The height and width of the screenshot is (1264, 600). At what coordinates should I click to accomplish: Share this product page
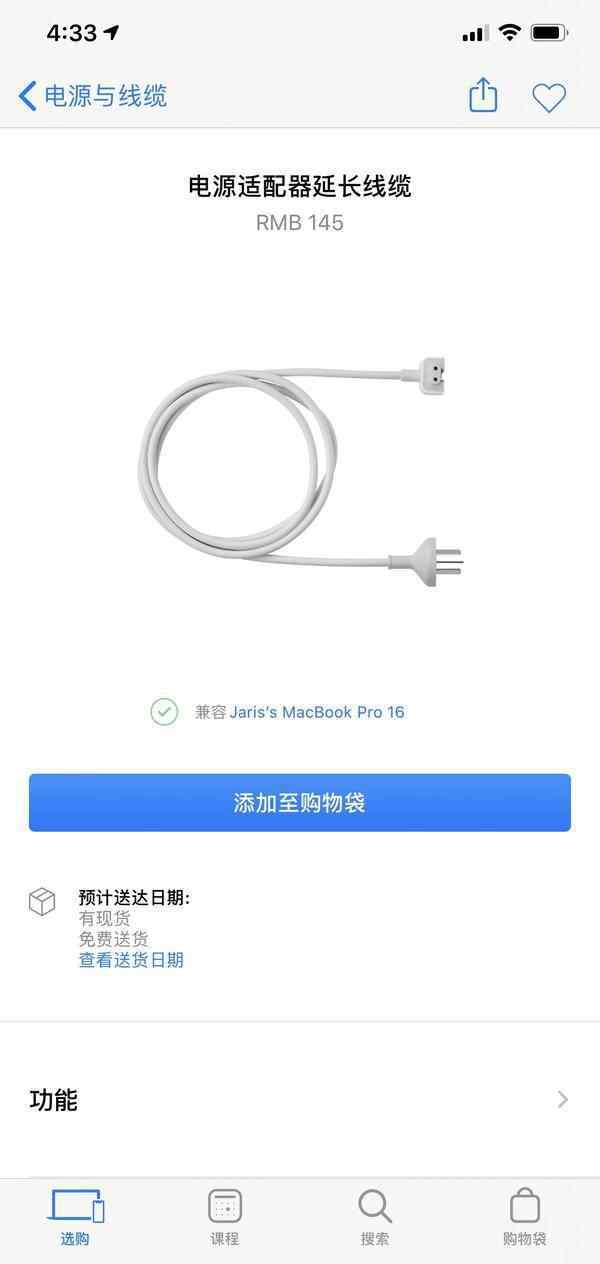click(x=483, y=96)
